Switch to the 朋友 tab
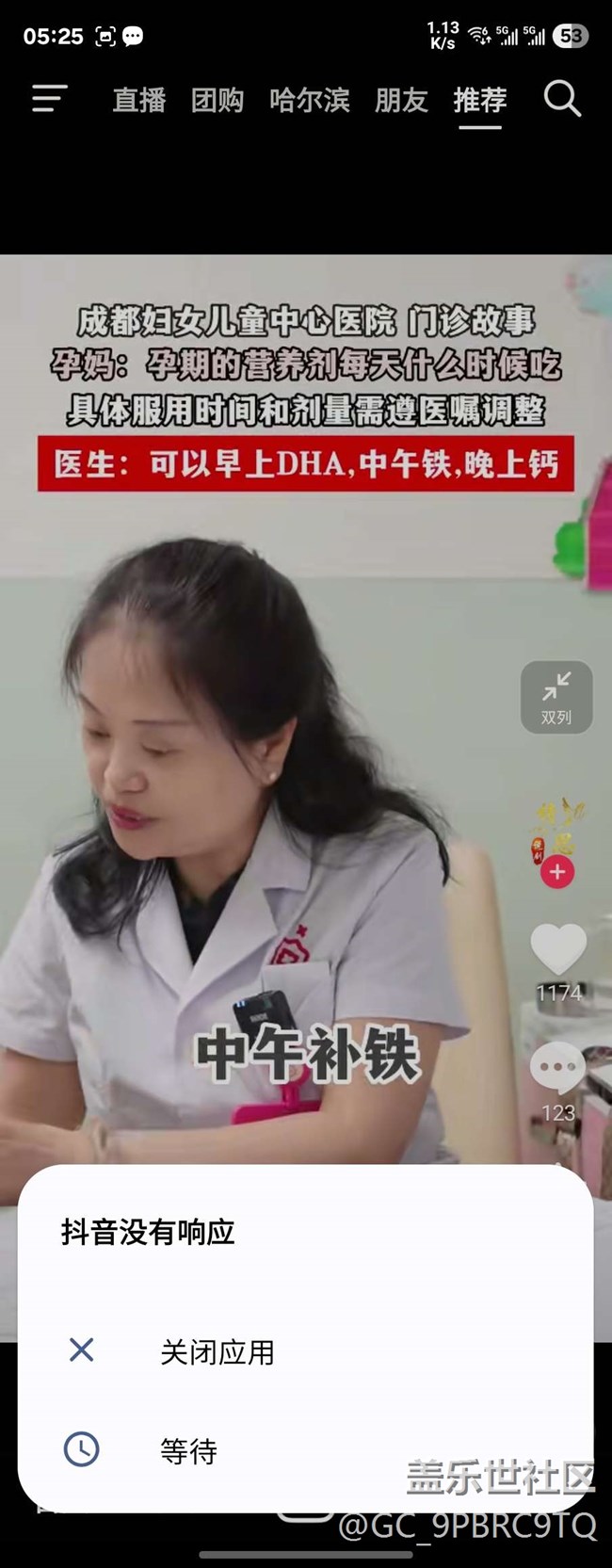Screen dimensions: 612x1568 pos(401,100)
